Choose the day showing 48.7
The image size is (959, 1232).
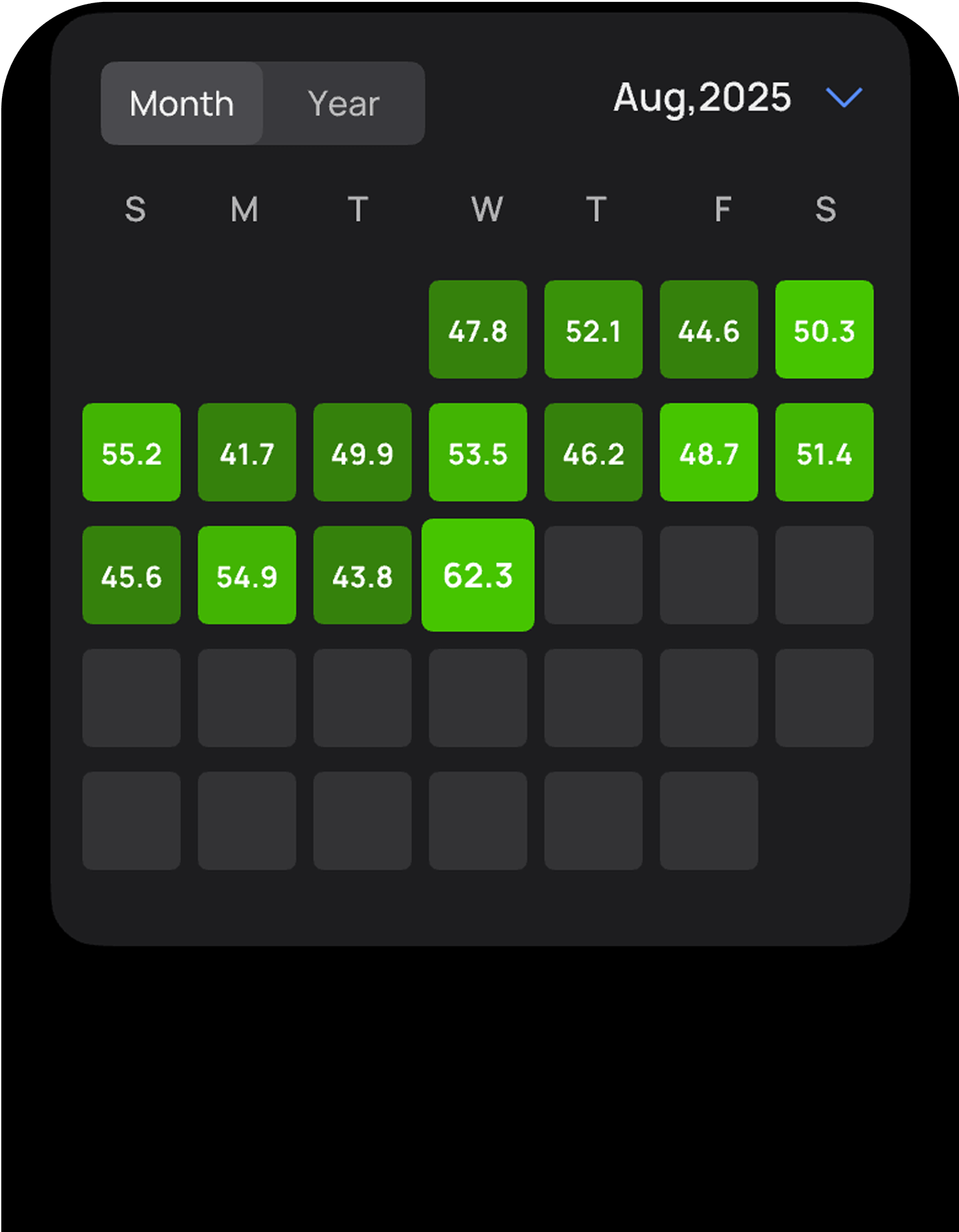[x=709, y=452]
